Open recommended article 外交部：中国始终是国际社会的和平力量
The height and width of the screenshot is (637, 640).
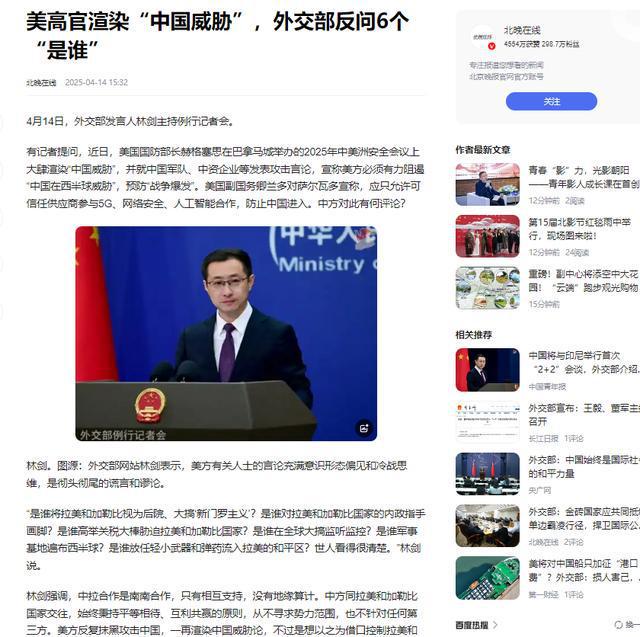[583, 466]
